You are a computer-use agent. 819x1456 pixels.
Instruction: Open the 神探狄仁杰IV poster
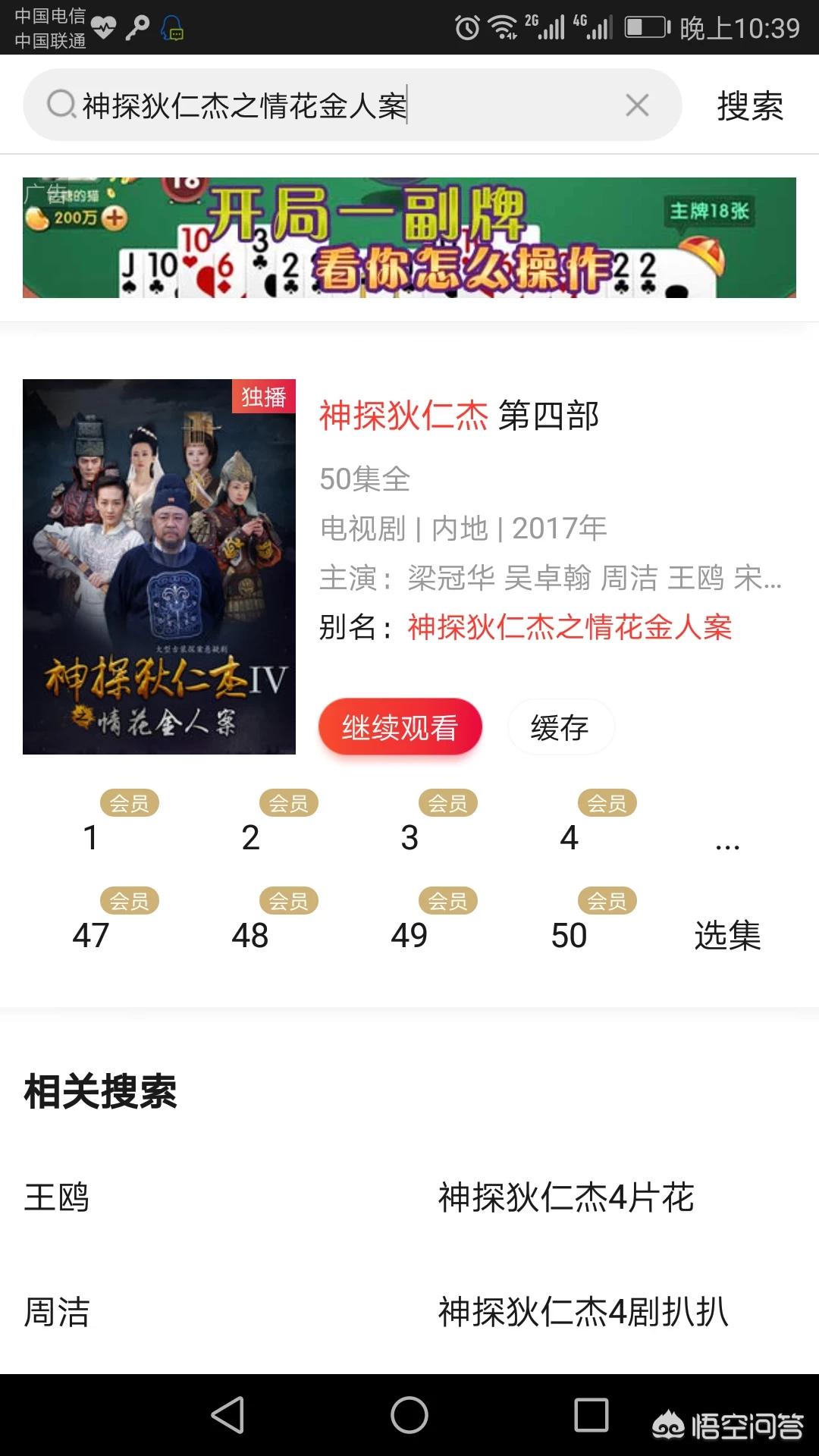(x=159, y=566)
